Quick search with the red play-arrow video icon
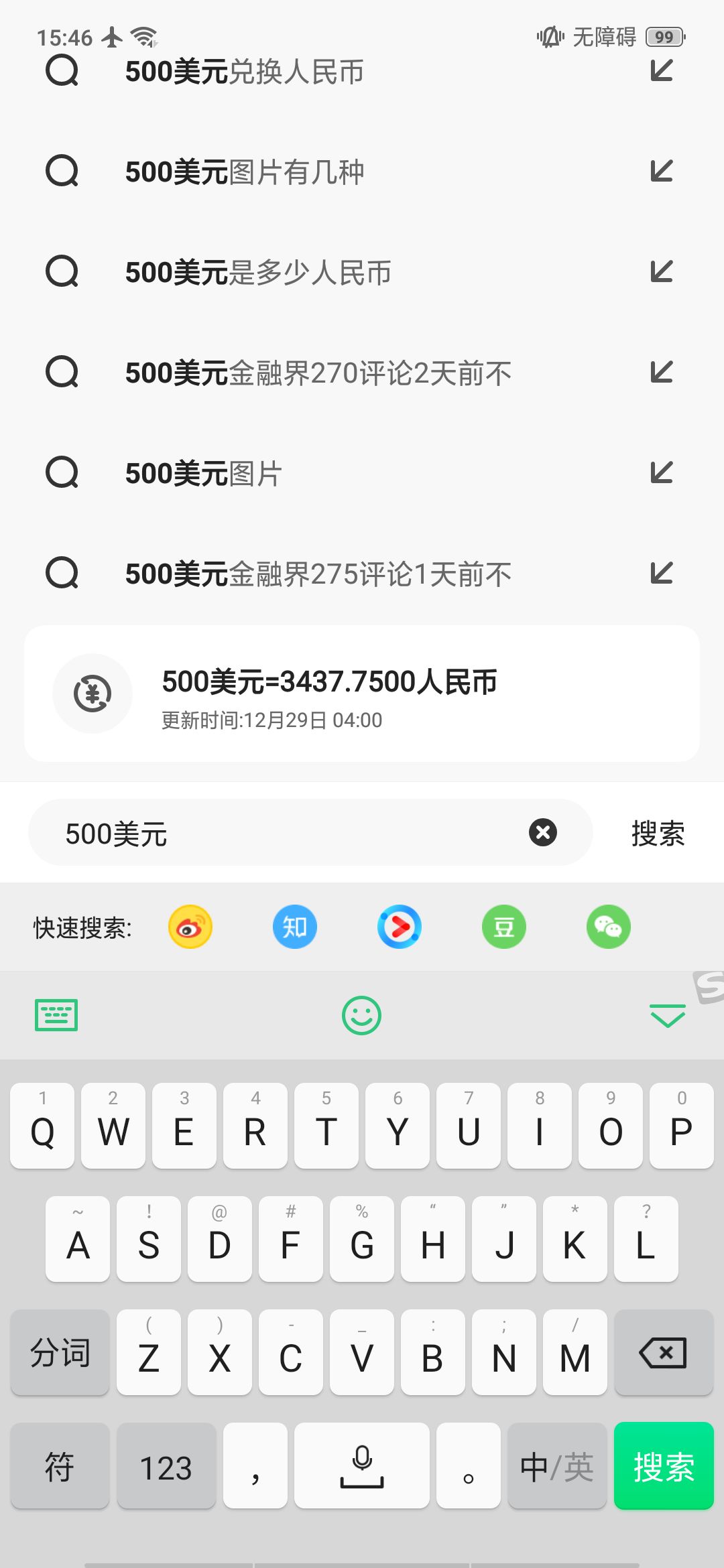The image size is (724, 1568). click(x=400, y=927)
